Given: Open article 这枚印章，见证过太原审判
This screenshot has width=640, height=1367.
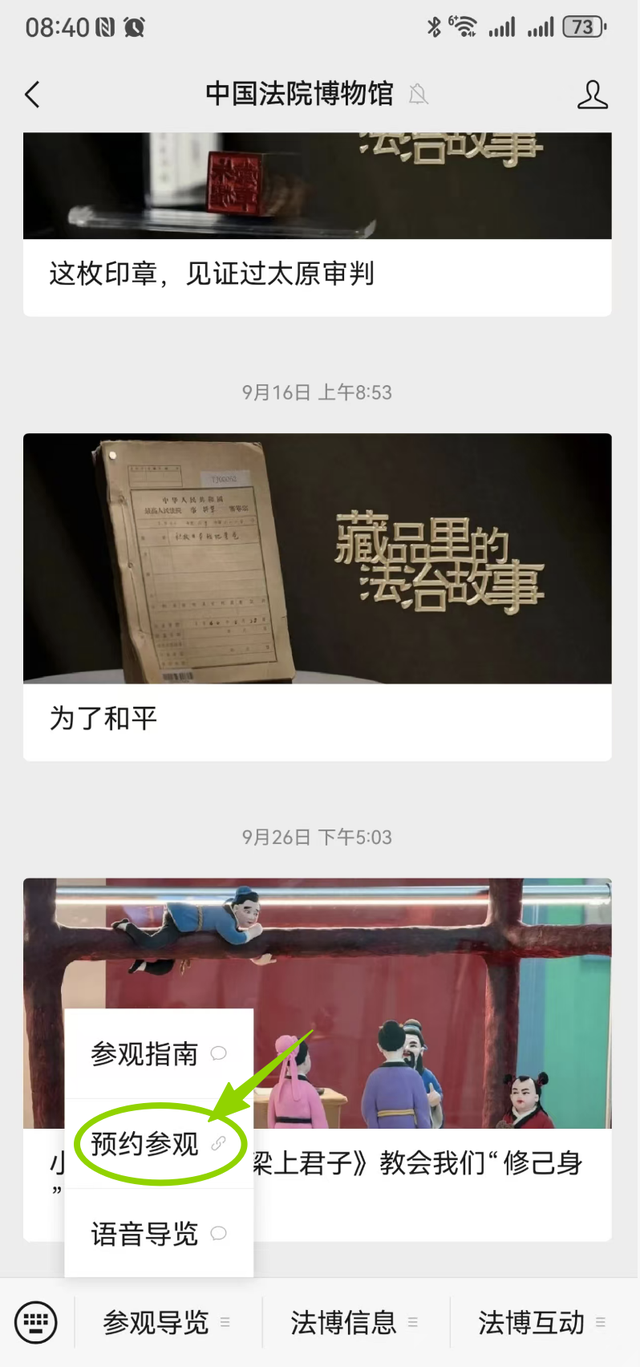Looking at the screenshot, I should tap(316, 272).
